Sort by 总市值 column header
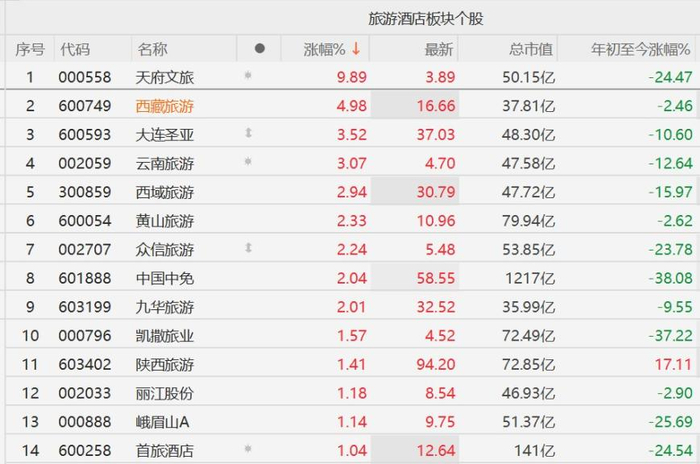This screenshot has height=464, width=700. point(508,49)
